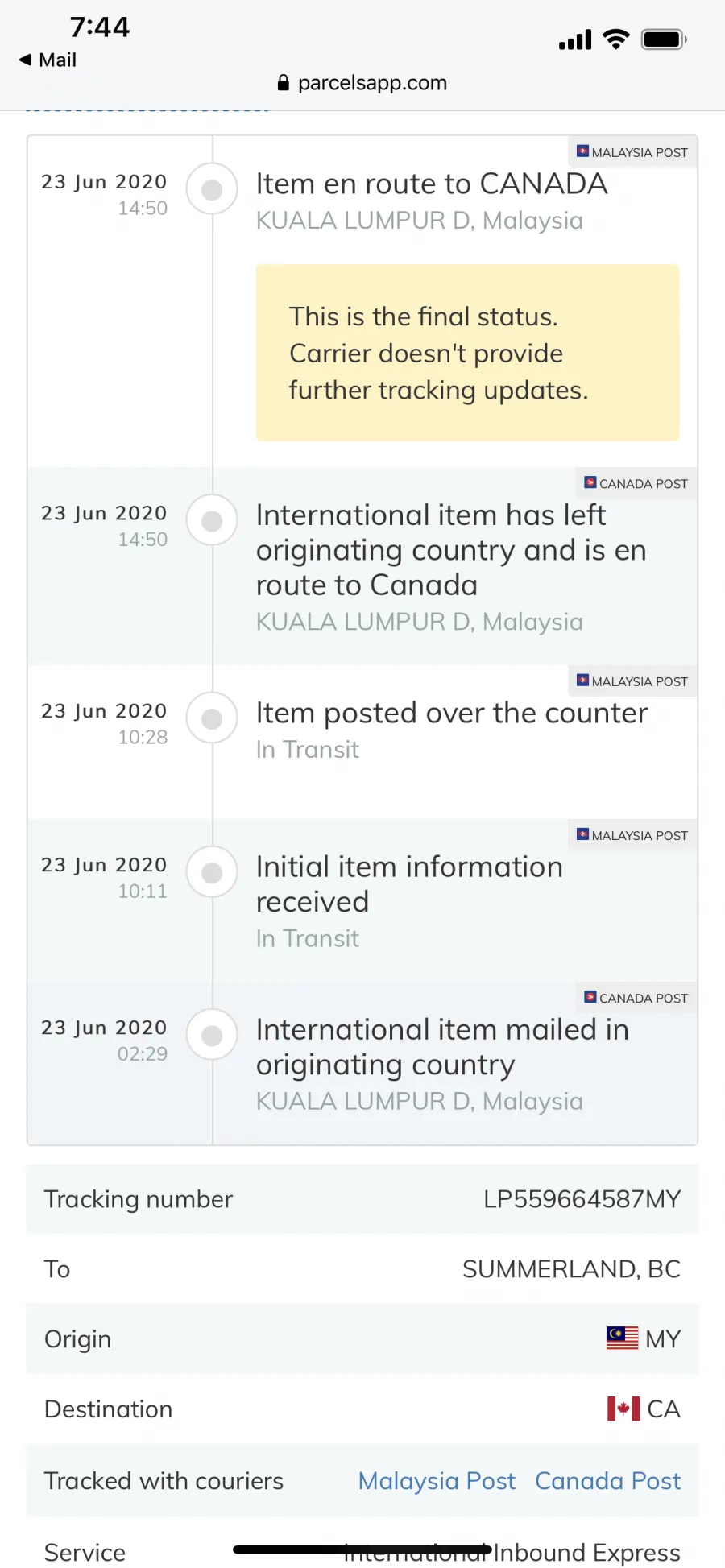Viewport: 725px width, 1568px height.
Task: Tap the parcelsapp.com address bar
Action: click(362, 83)
